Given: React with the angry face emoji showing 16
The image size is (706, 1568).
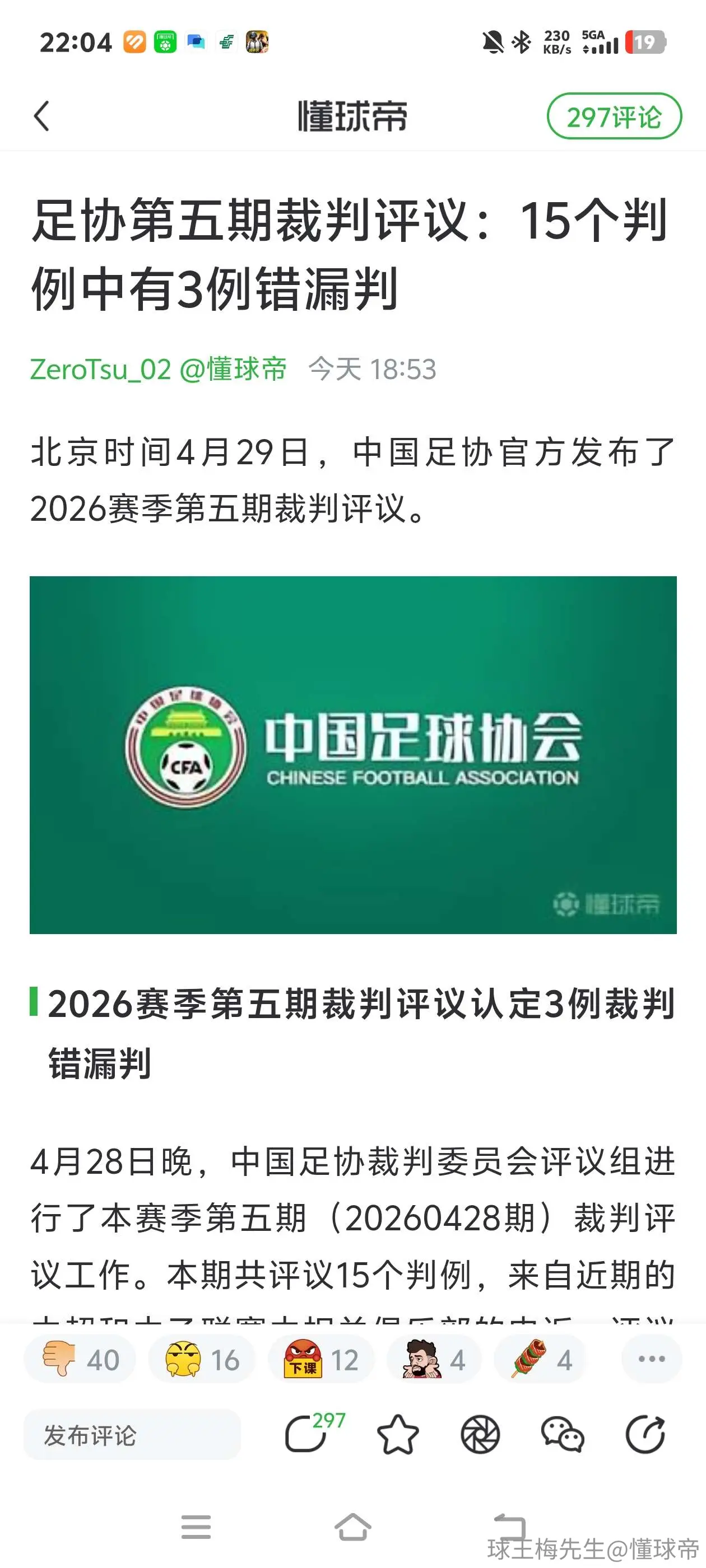Looking at the screenshot, I should (x=202, y=1359).
